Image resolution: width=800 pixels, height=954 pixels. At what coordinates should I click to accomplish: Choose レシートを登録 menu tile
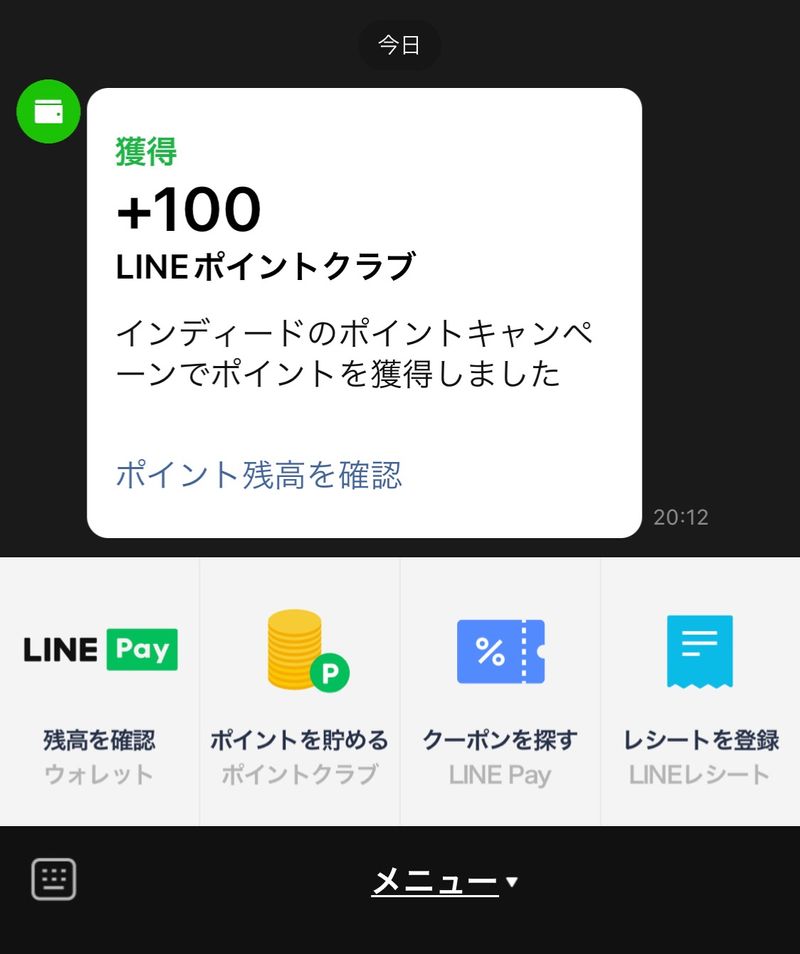click(x=700, y=692)
